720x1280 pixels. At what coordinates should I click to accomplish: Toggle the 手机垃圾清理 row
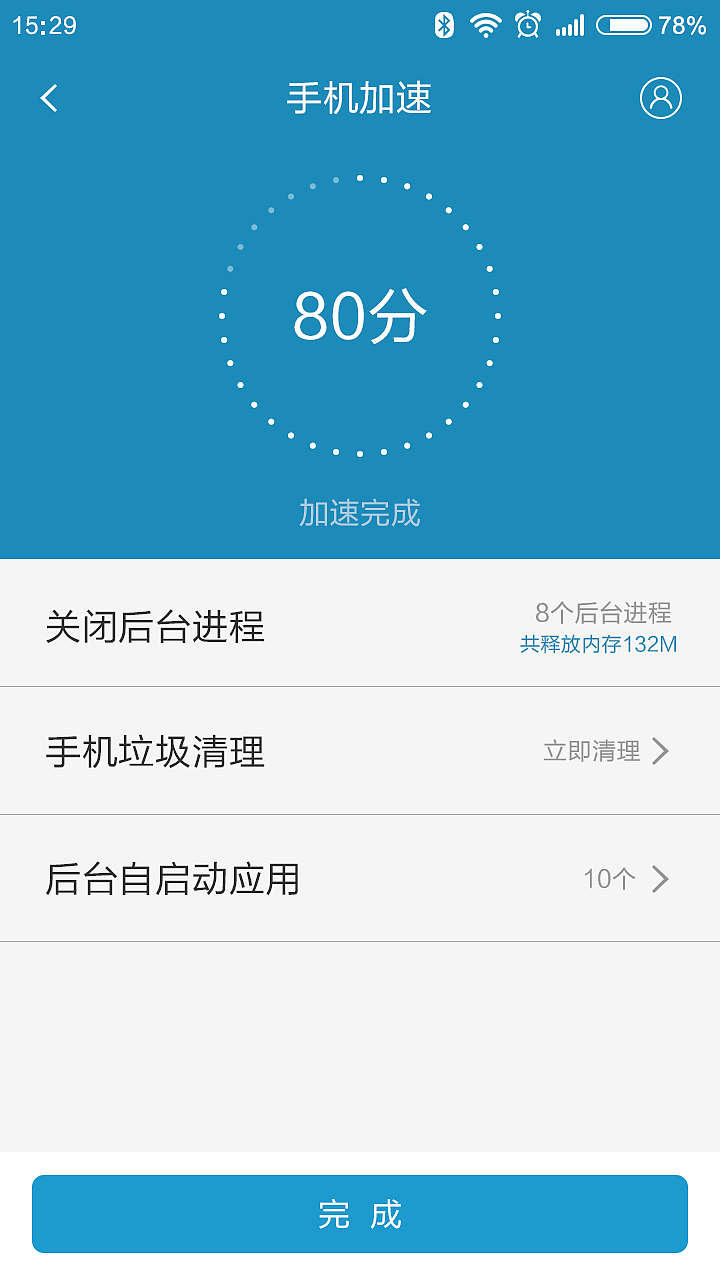(x=360, y=751)
